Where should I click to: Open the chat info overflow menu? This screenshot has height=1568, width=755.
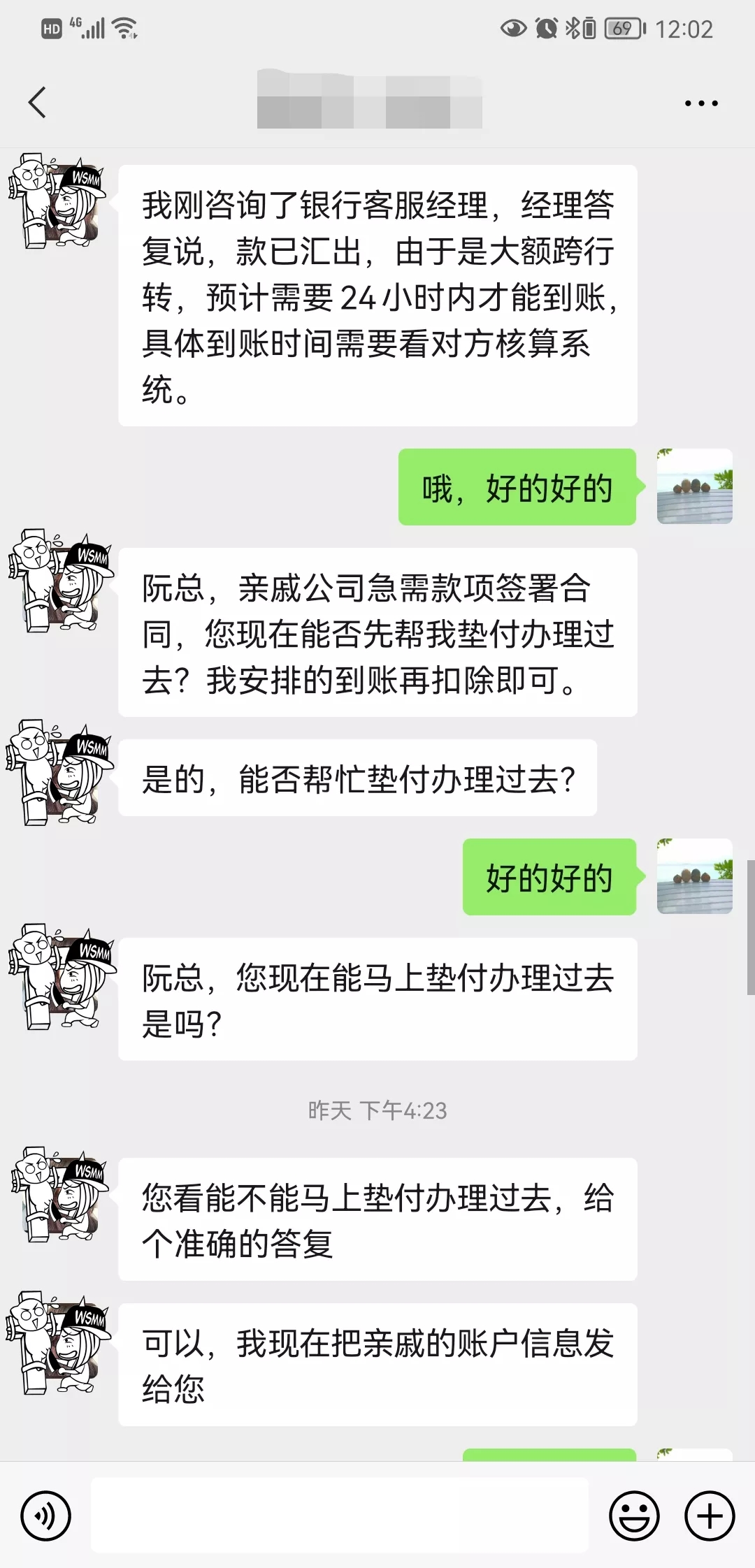pyautogui.click(x=700, y=103)
